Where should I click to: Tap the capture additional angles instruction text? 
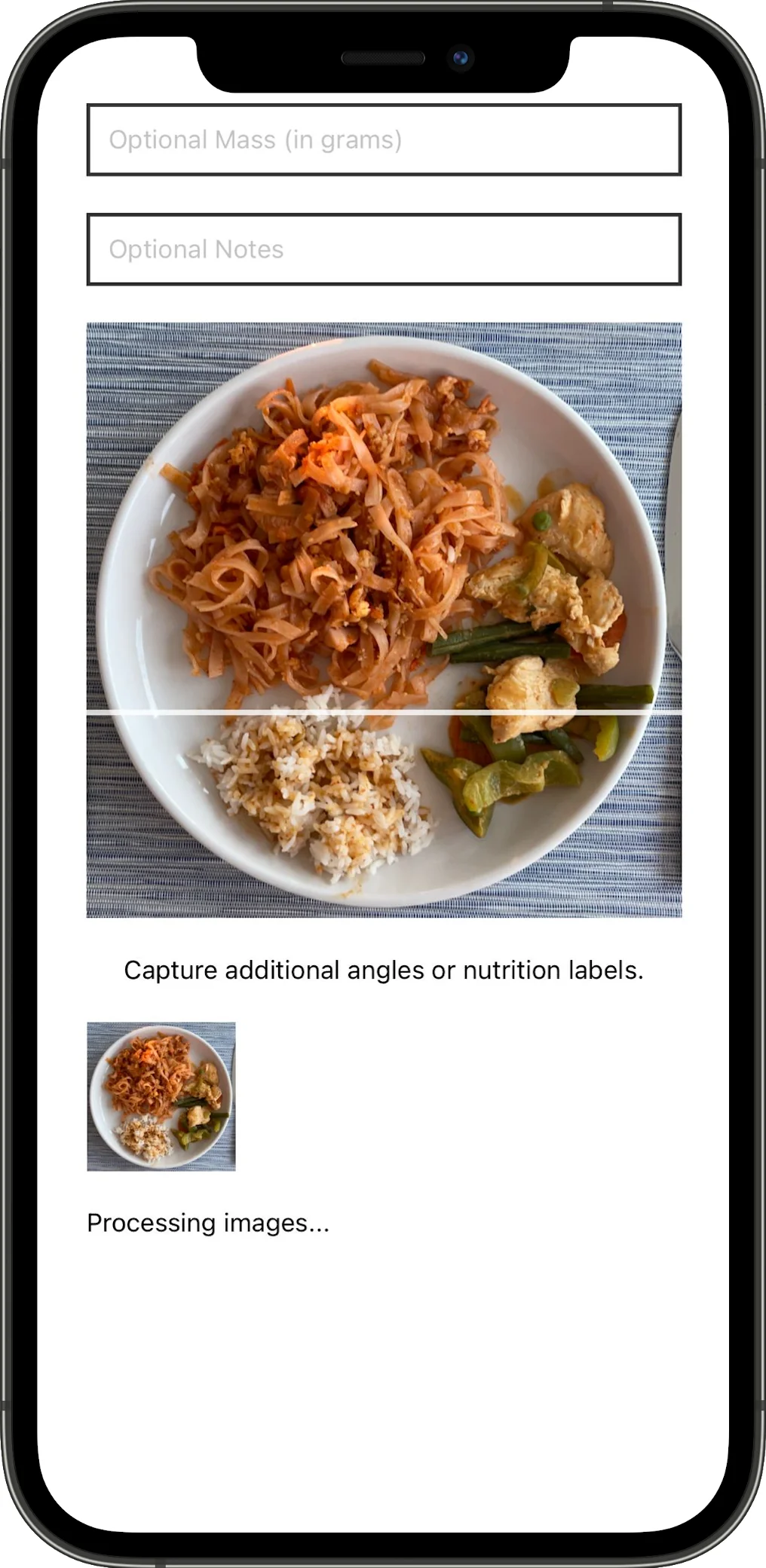[x=383, y=970]
